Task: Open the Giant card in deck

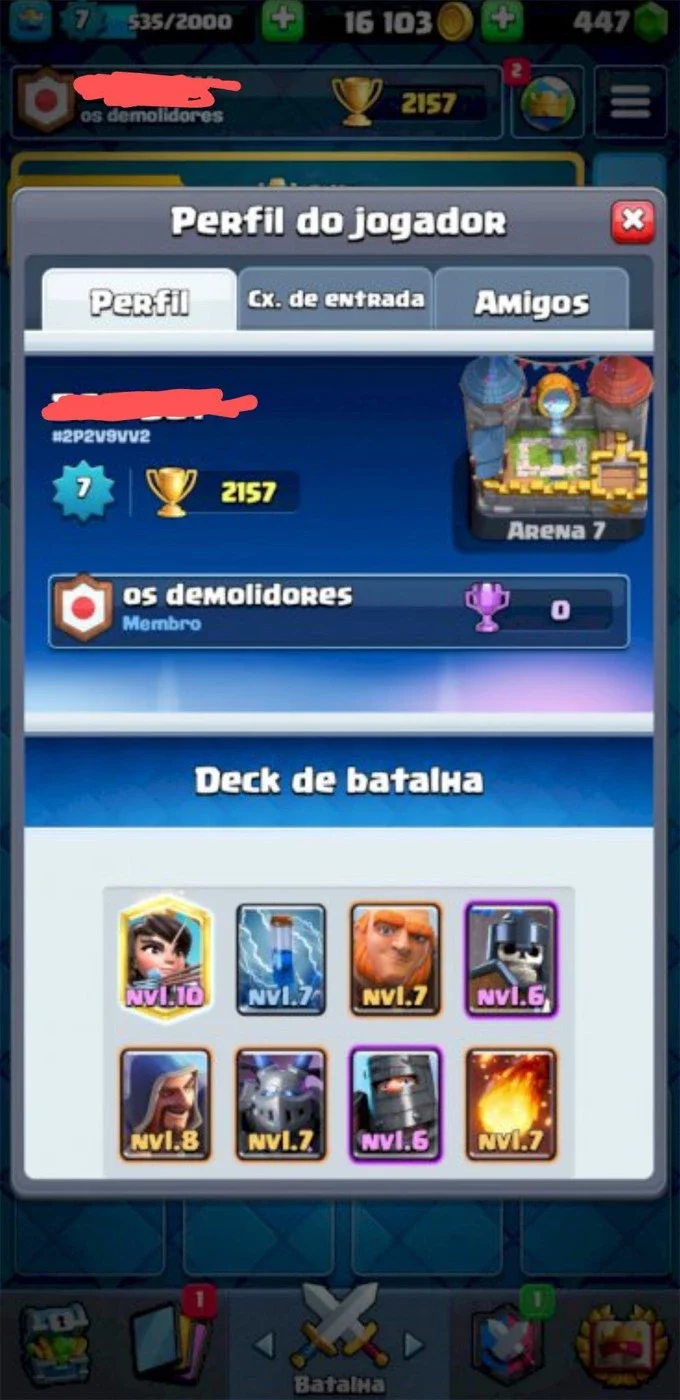Action: tap(396, 959)
